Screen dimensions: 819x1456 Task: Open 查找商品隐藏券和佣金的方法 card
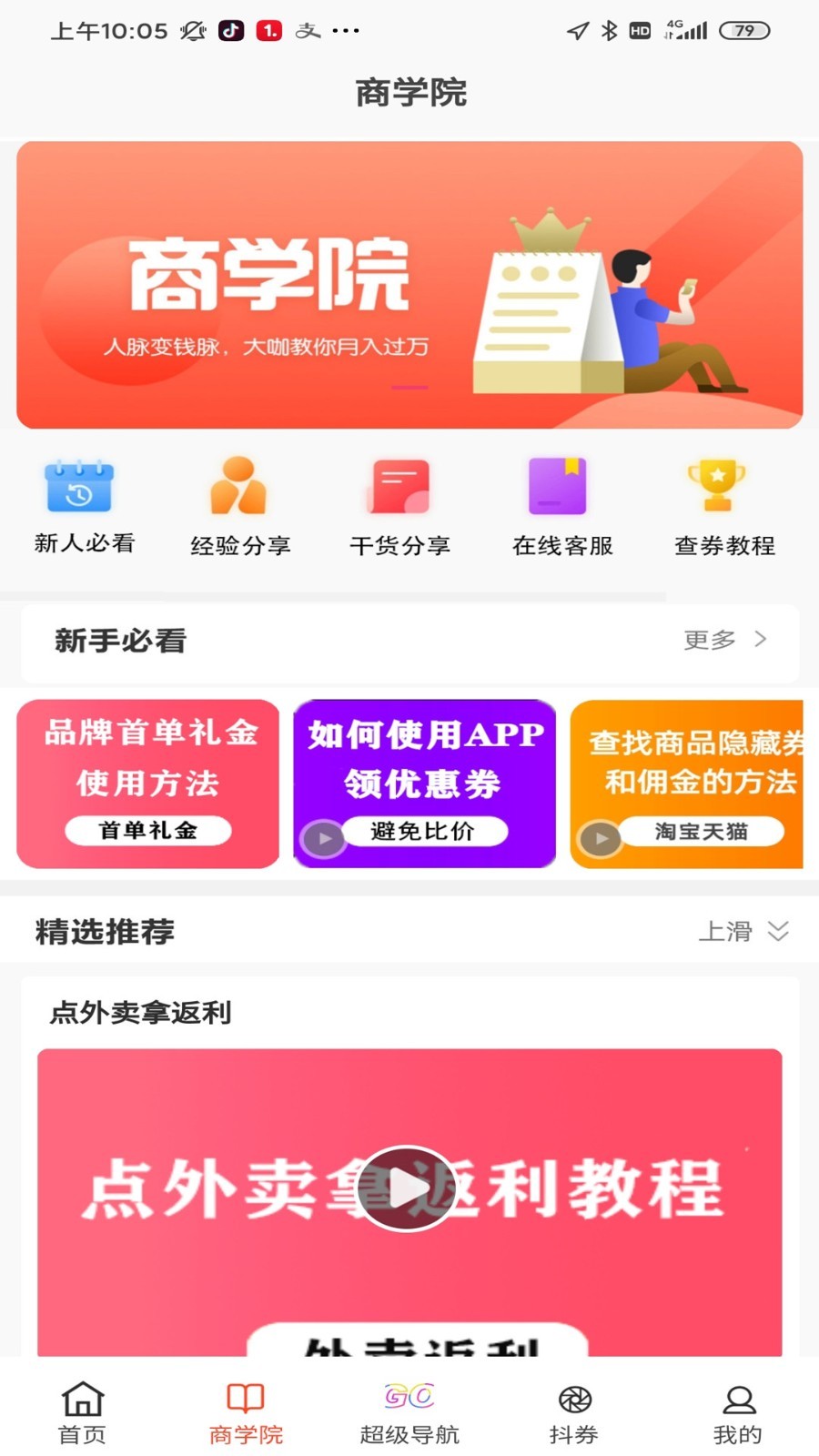click(687, 784)
